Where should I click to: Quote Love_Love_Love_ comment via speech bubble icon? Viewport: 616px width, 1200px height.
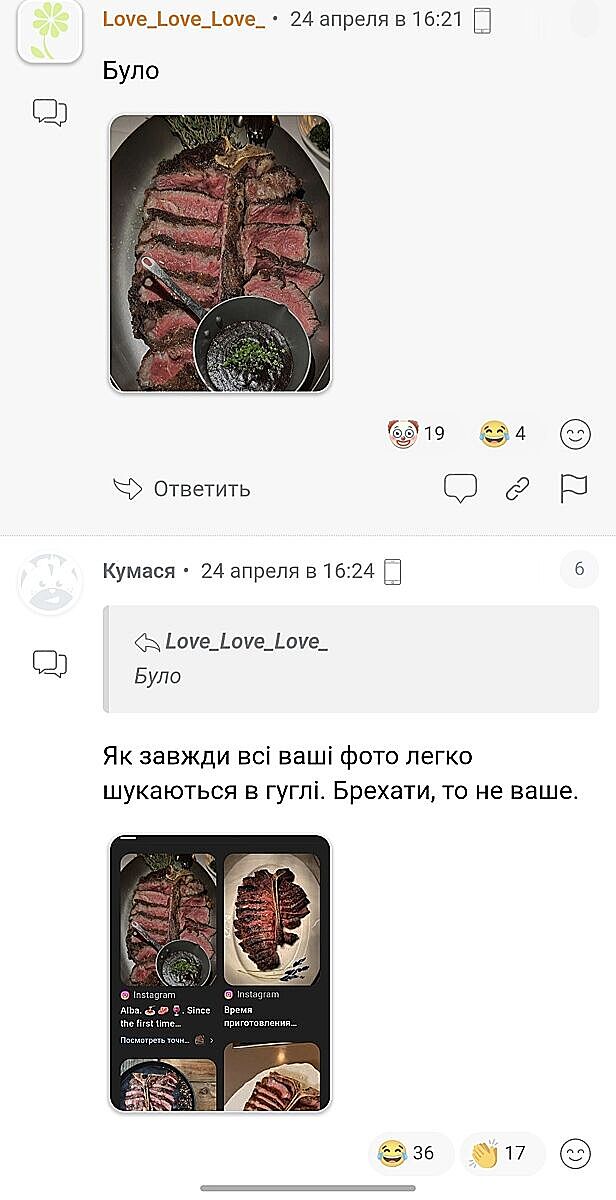[x=460, y=489]
